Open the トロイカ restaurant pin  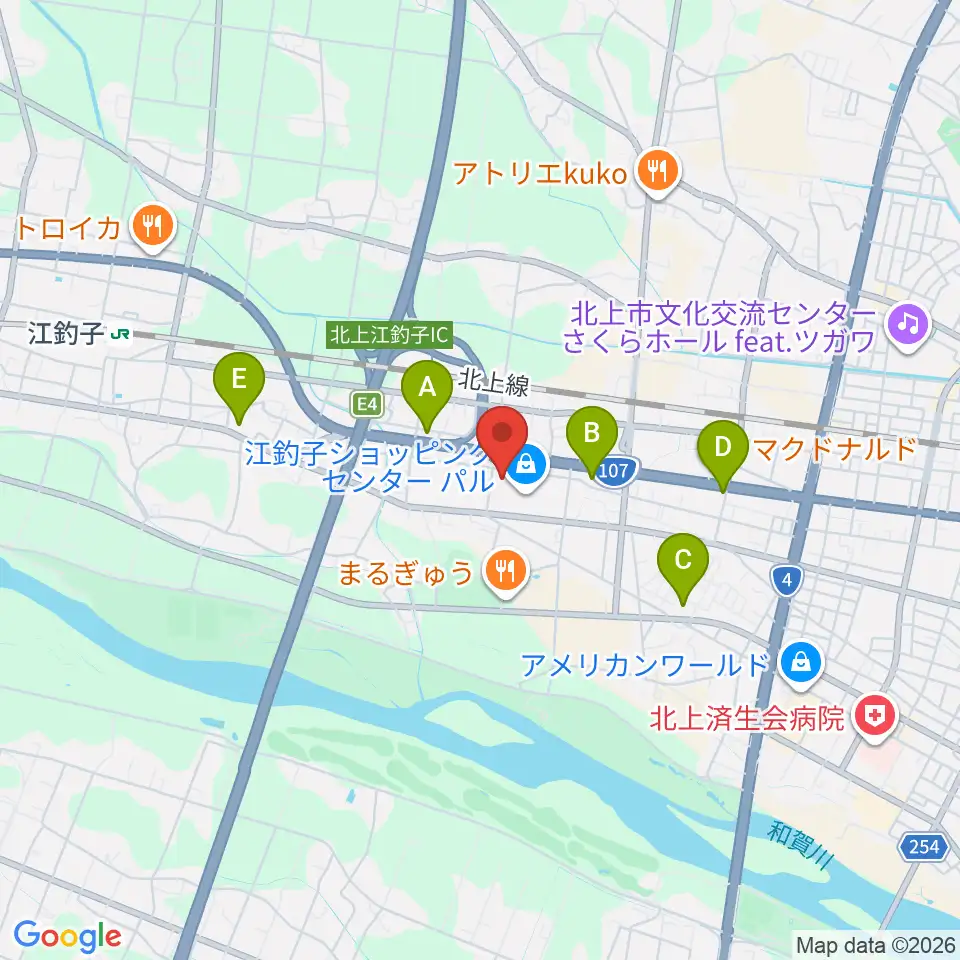(153, 228)
